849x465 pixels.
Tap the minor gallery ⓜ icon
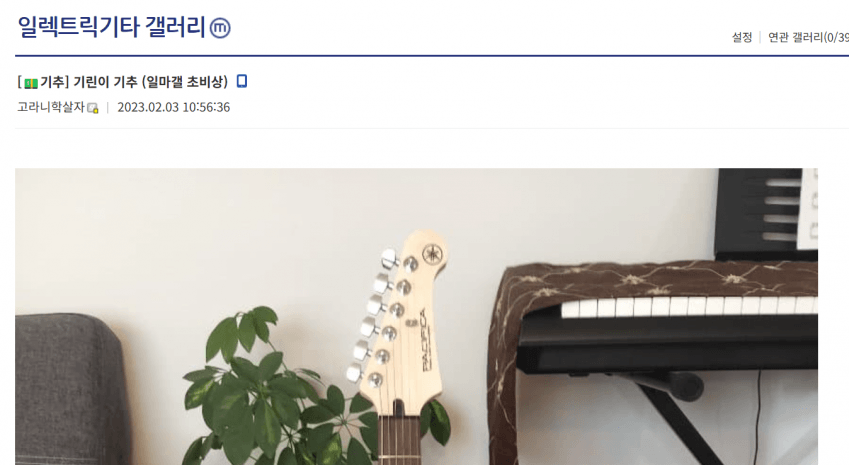tap(221, 28)
